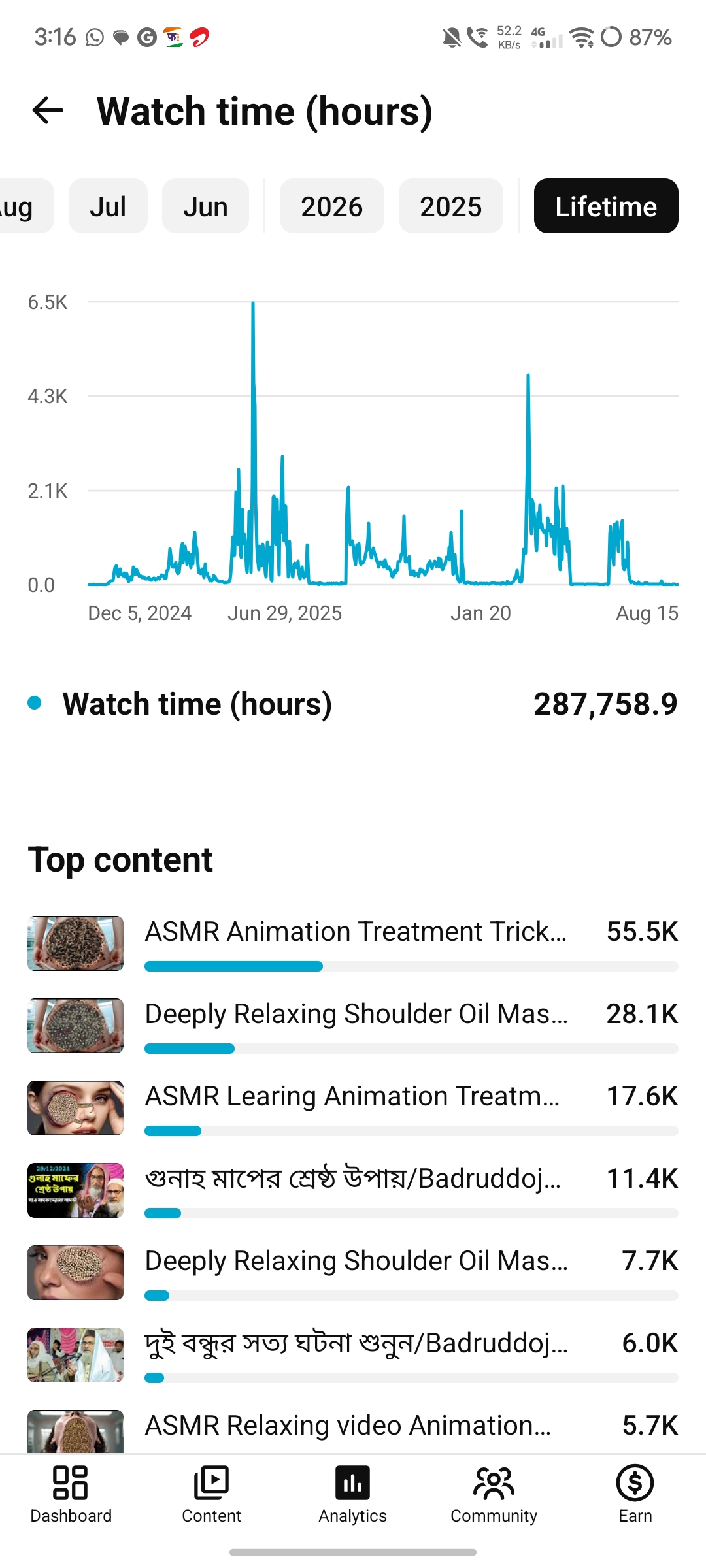Select the Jul time period chip
Viewport: 706px width, 1568px height.
click(108, 206)
